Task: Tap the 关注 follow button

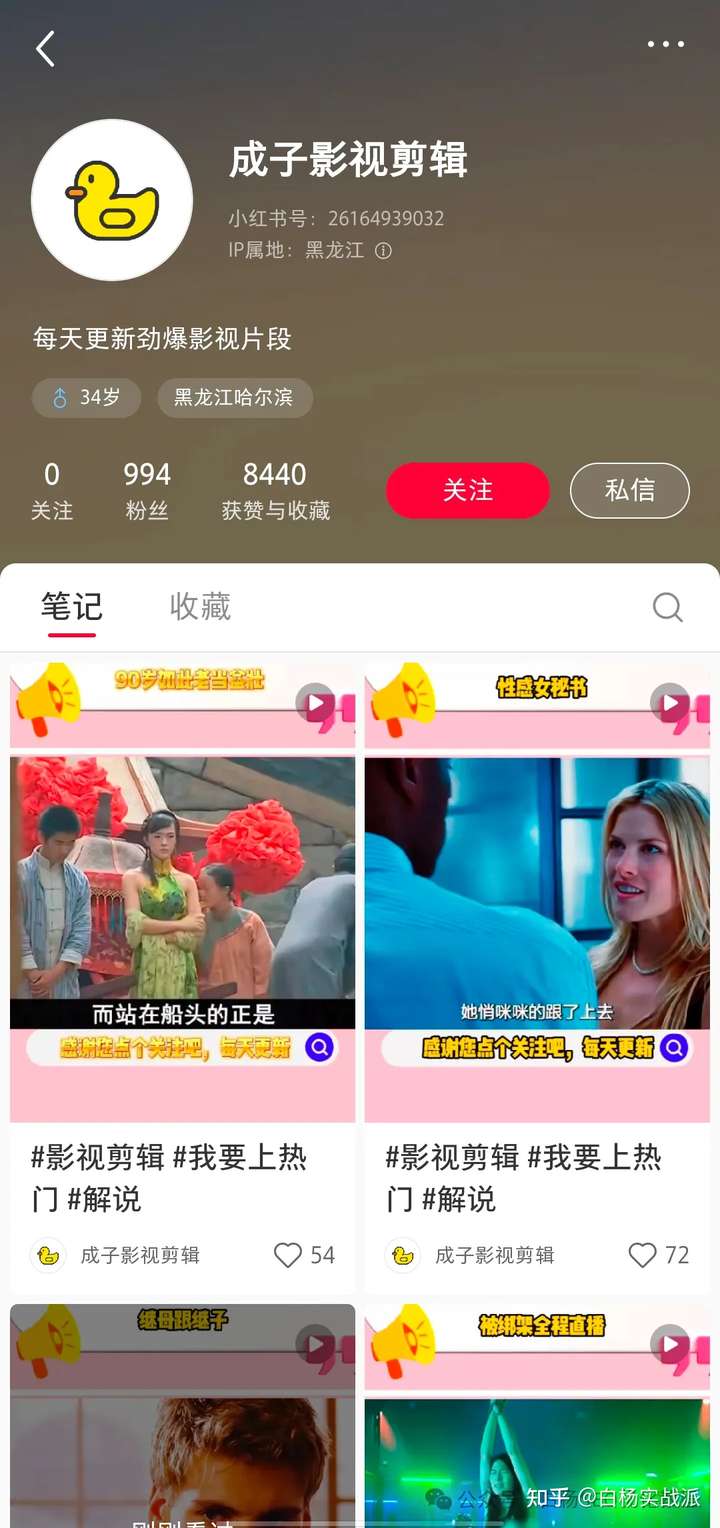Action: 468,490
